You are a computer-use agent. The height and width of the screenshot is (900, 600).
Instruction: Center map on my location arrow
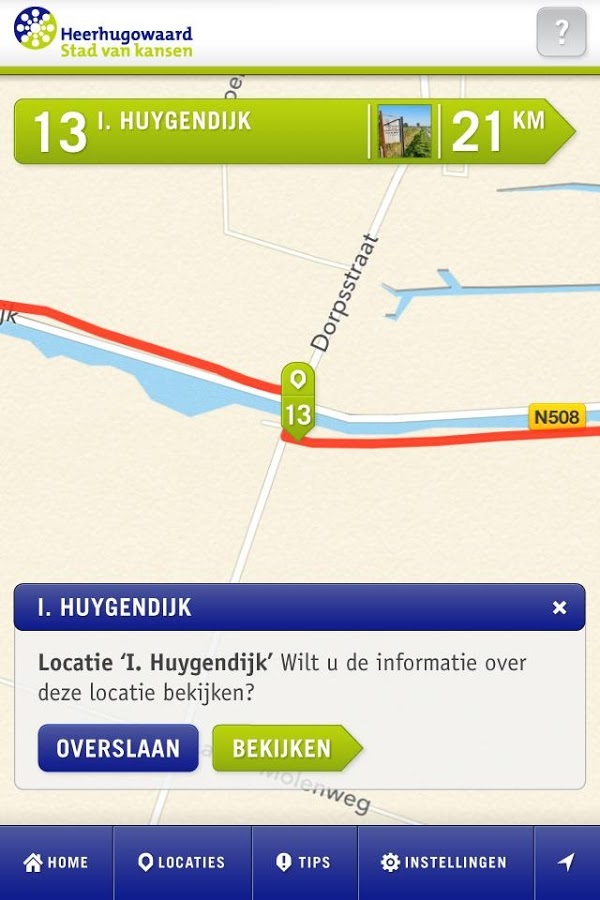[x=567, y=862]
